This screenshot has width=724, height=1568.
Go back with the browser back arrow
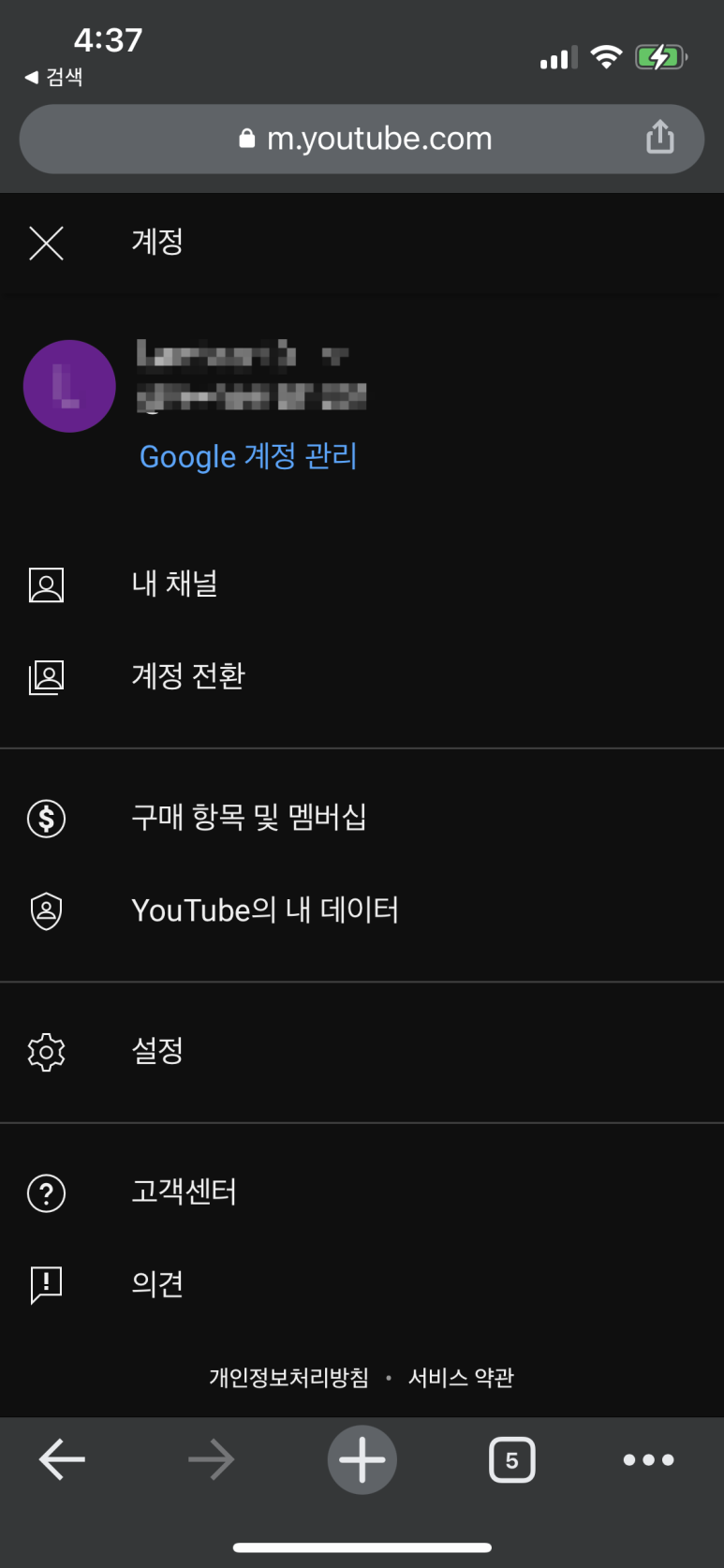pyautogui.click(x=62, y=1459)
